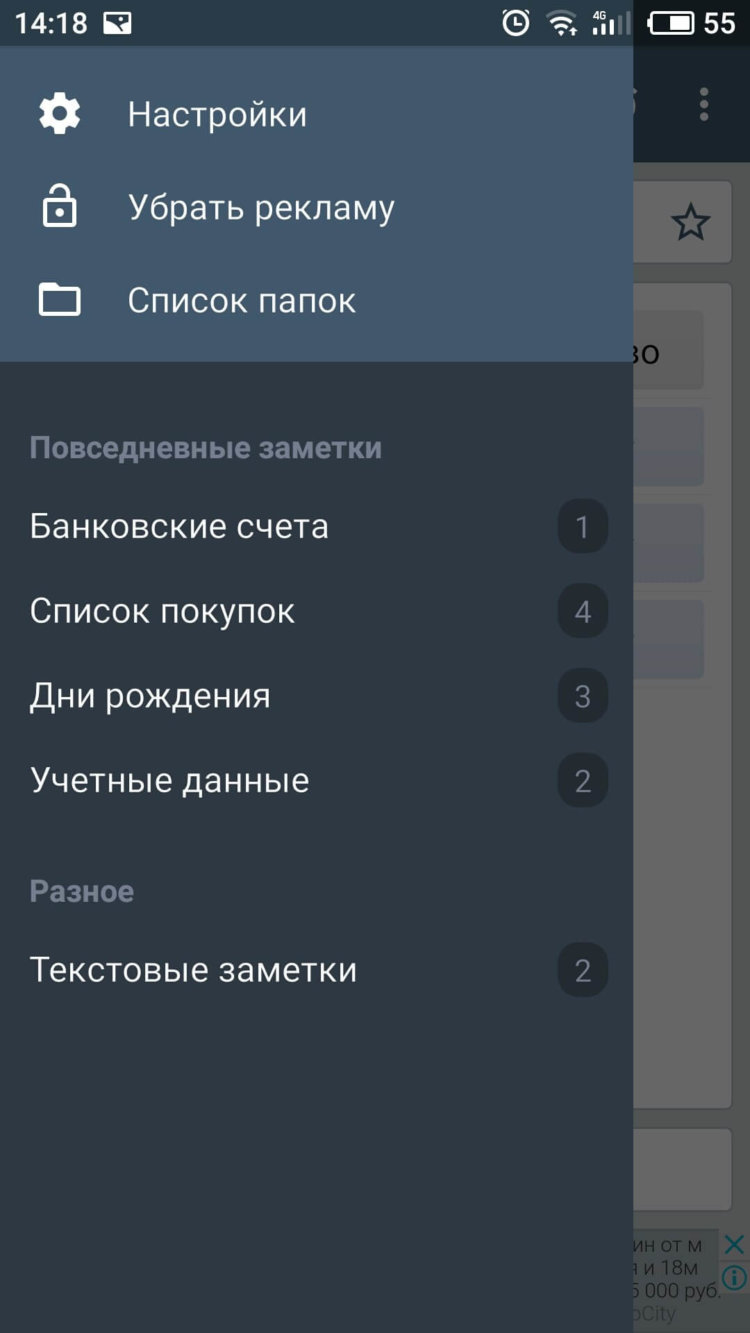750x1333 pixels.
Task: Open the "Текстовые заметки" folder
Action: point(192,969)
